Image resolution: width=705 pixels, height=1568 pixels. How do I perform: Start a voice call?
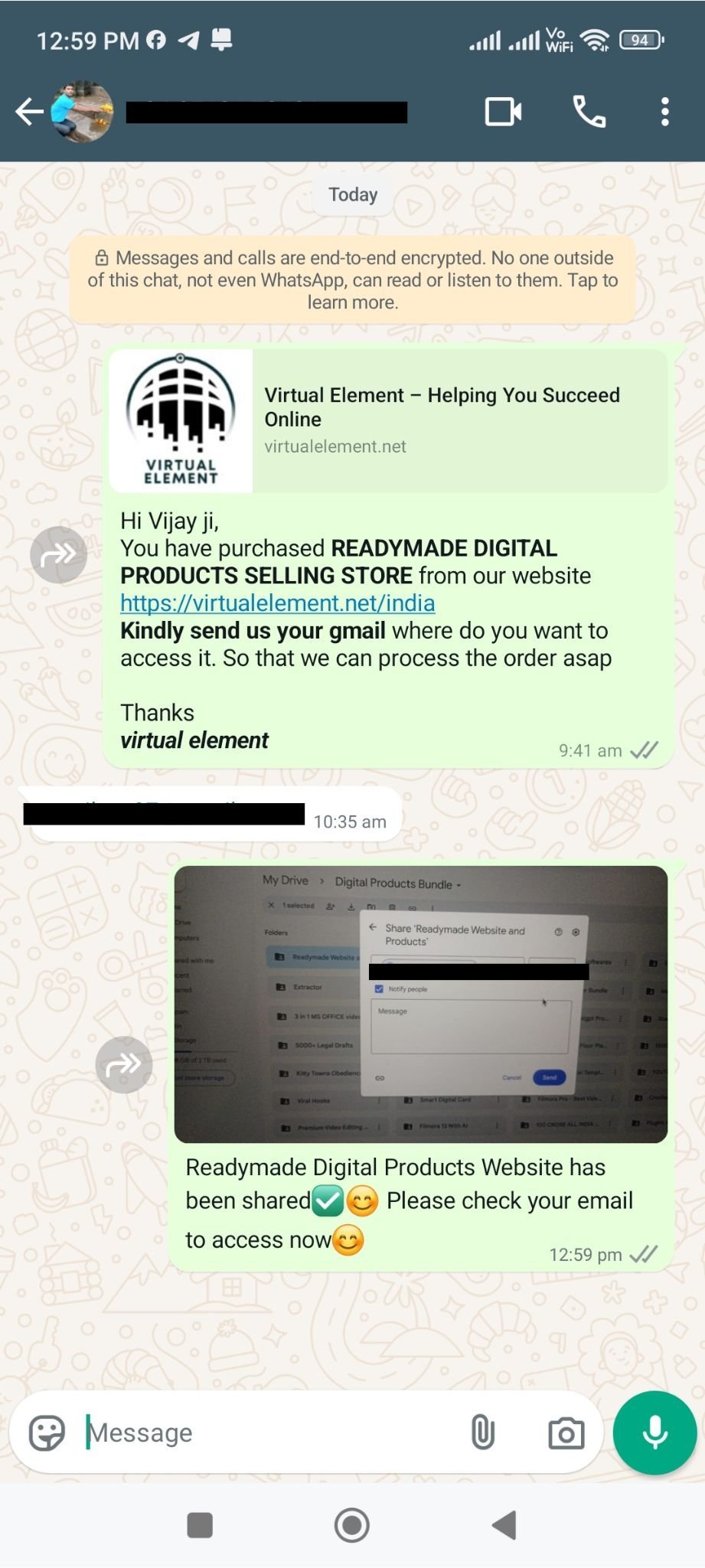click(589, 112)
